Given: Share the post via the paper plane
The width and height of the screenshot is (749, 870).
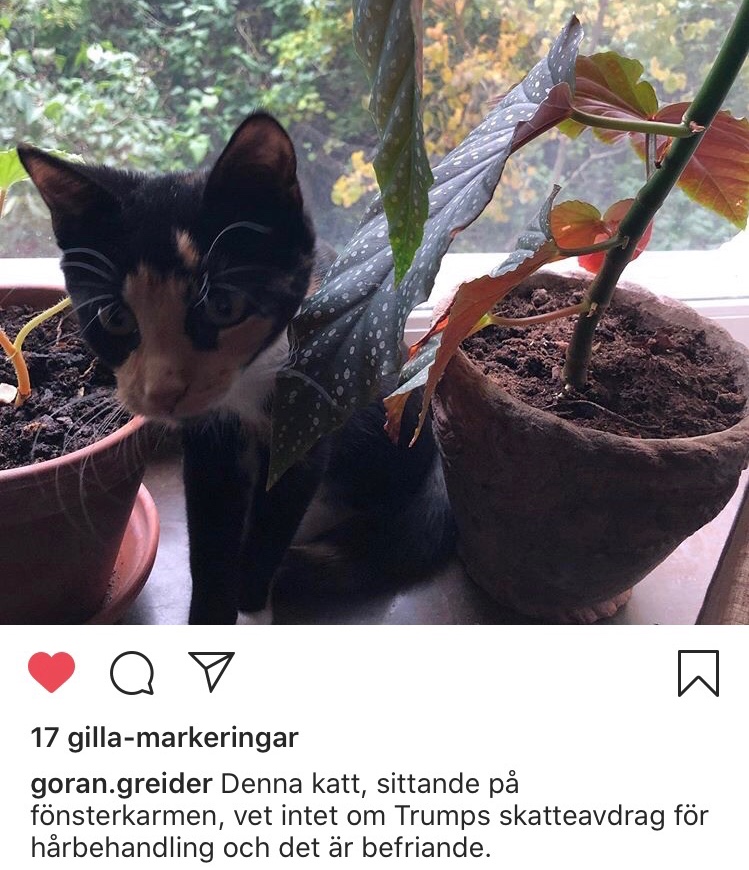Looking at the screenshot, I should point(211,671).
